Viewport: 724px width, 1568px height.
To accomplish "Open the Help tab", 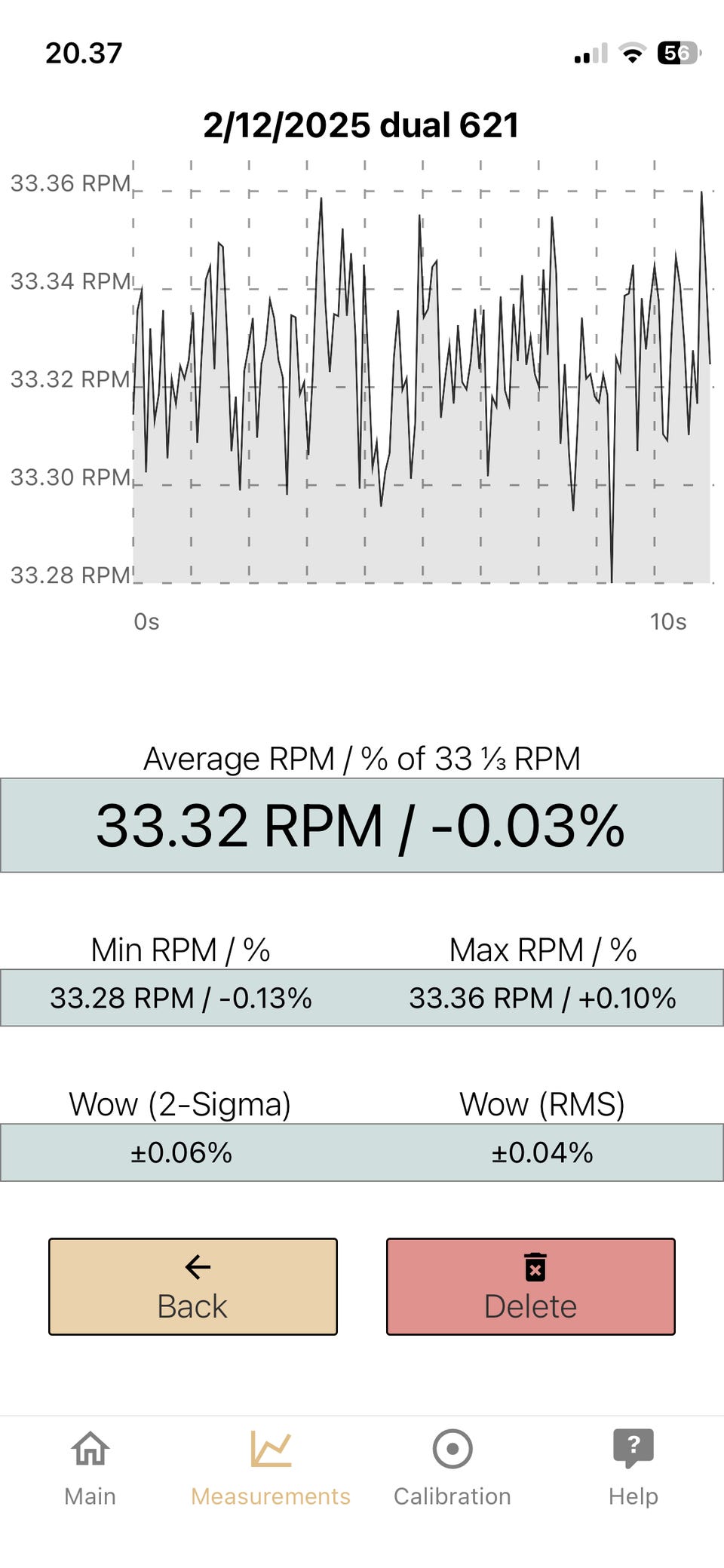I will tap(633, 1467).
